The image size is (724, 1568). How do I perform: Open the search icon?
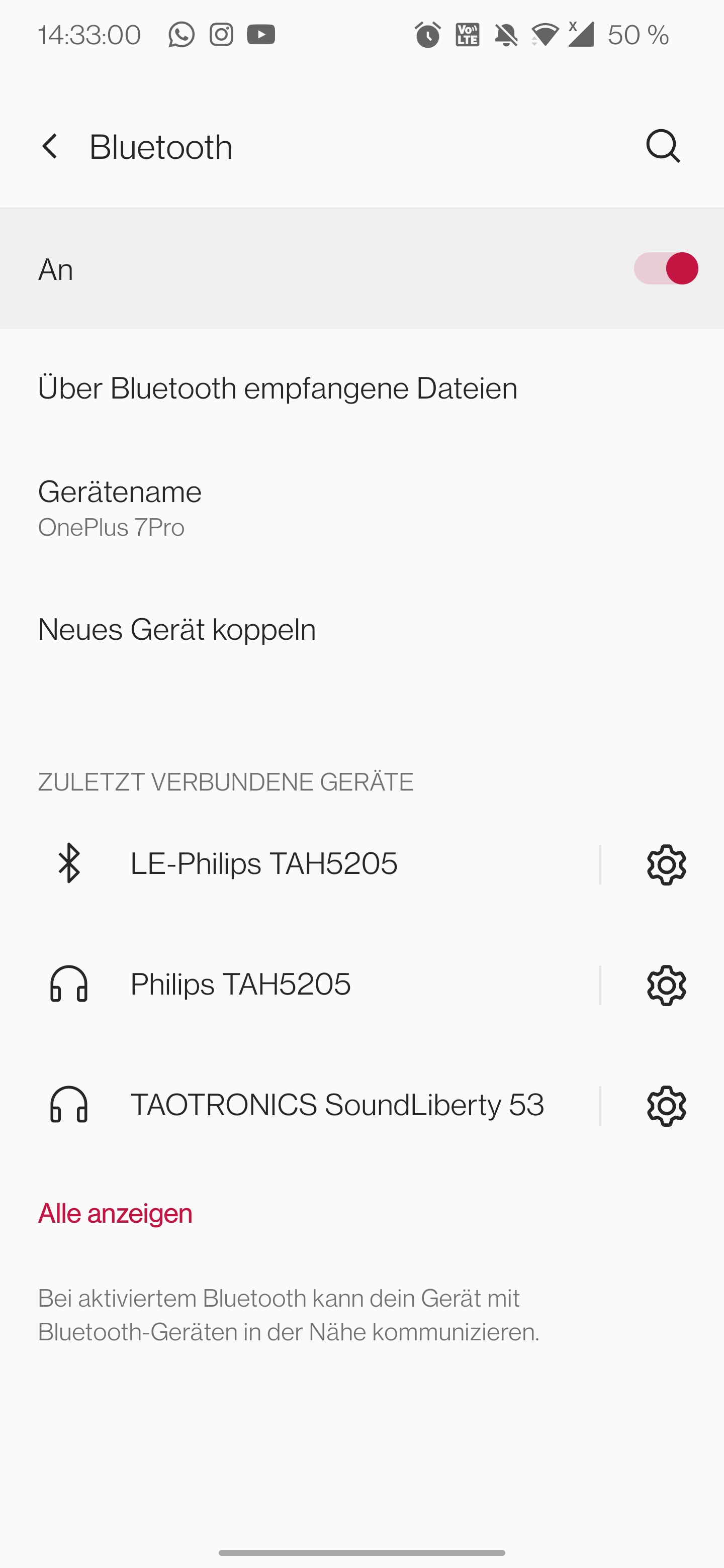pyautogui.click(x=663, y=147)
